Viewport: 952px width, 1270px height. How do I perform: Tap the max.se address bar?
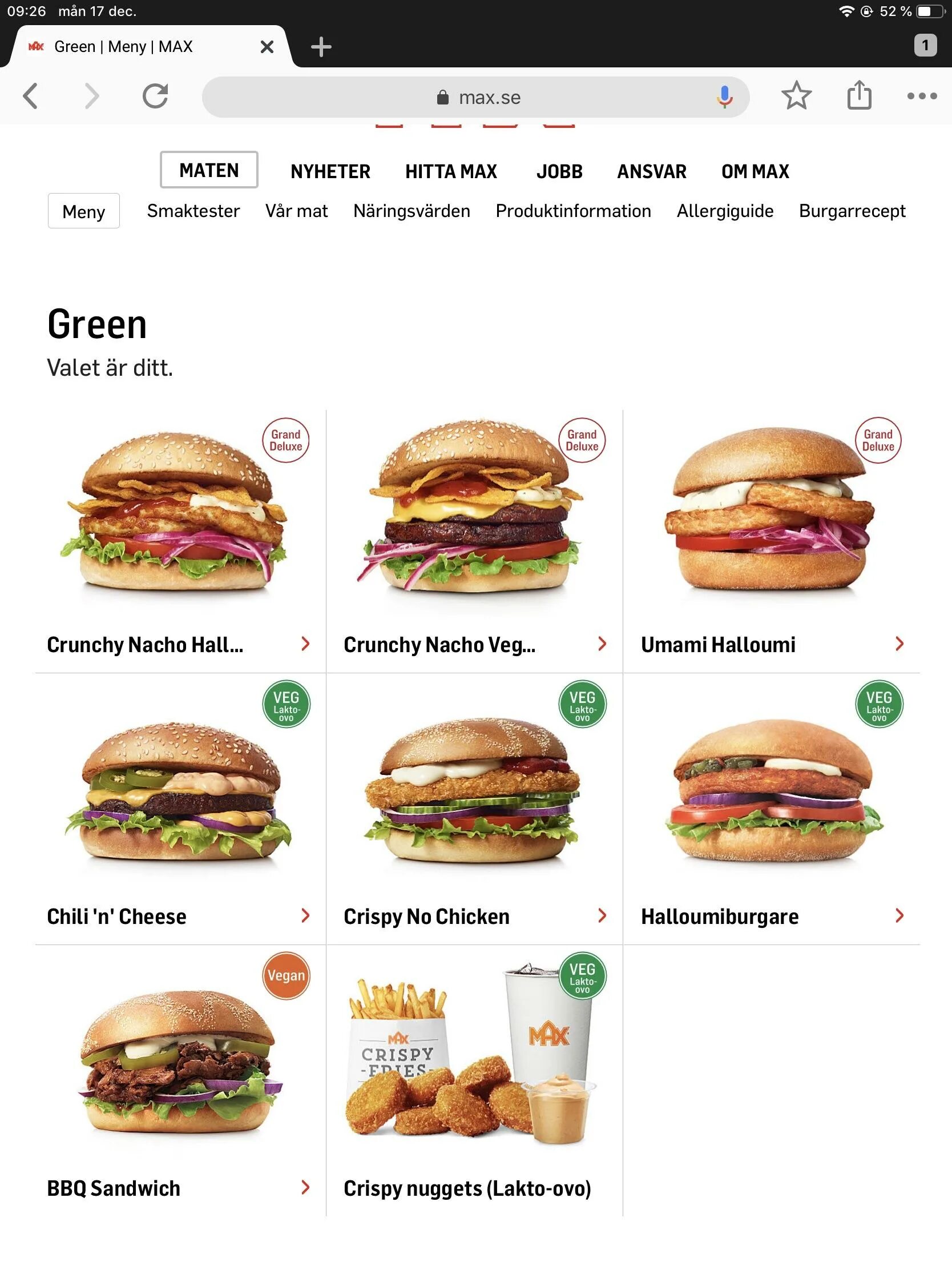coord(477,98)
